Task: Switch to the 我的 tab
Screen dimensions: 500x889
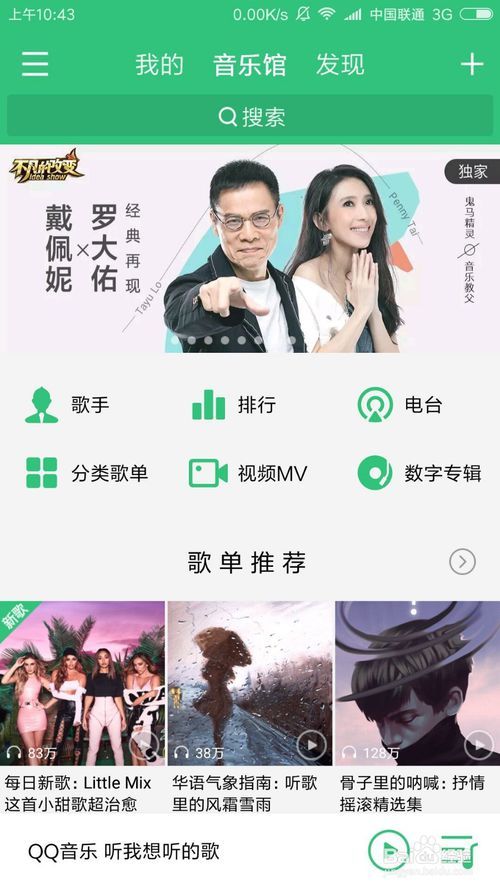Action: [x=159, y=65]
